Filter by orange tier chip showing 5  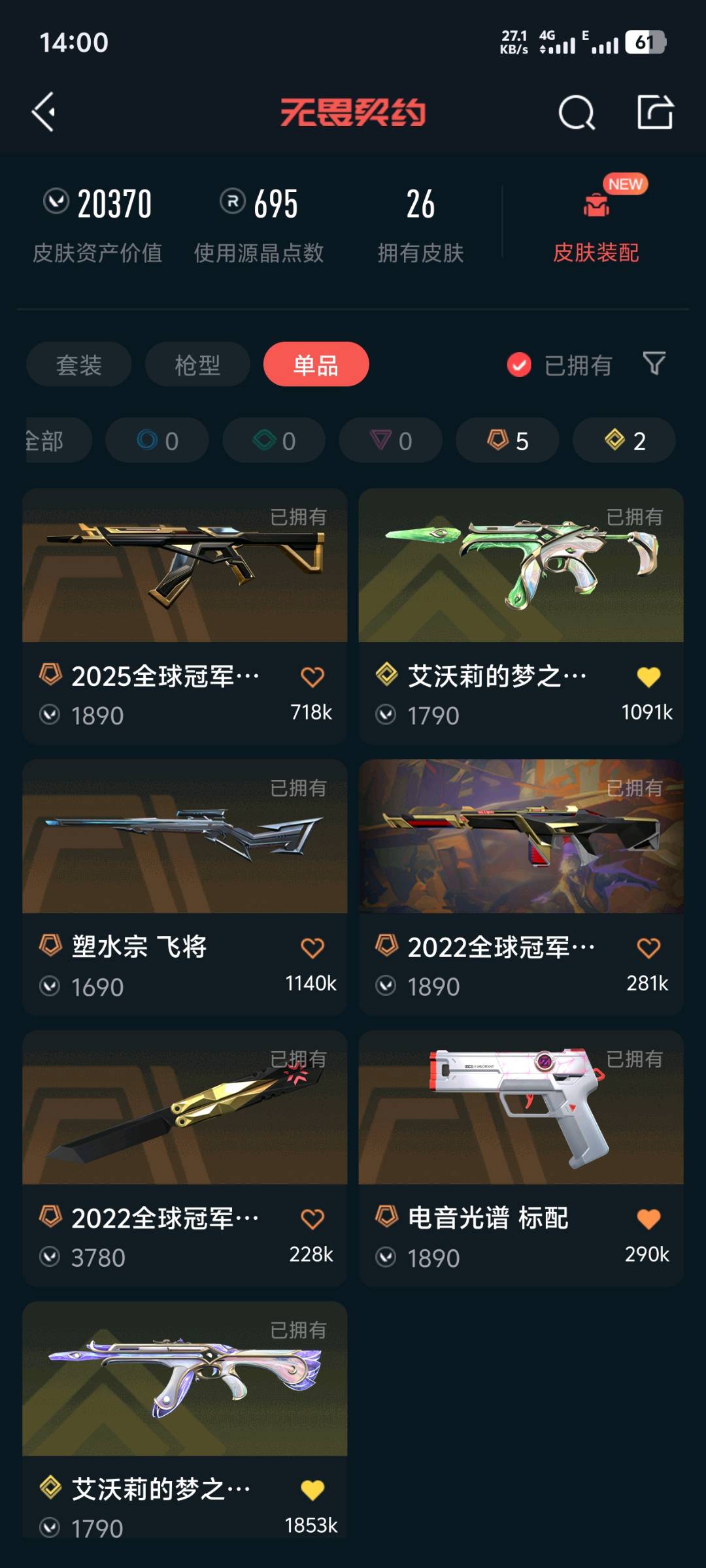[507, 440]
